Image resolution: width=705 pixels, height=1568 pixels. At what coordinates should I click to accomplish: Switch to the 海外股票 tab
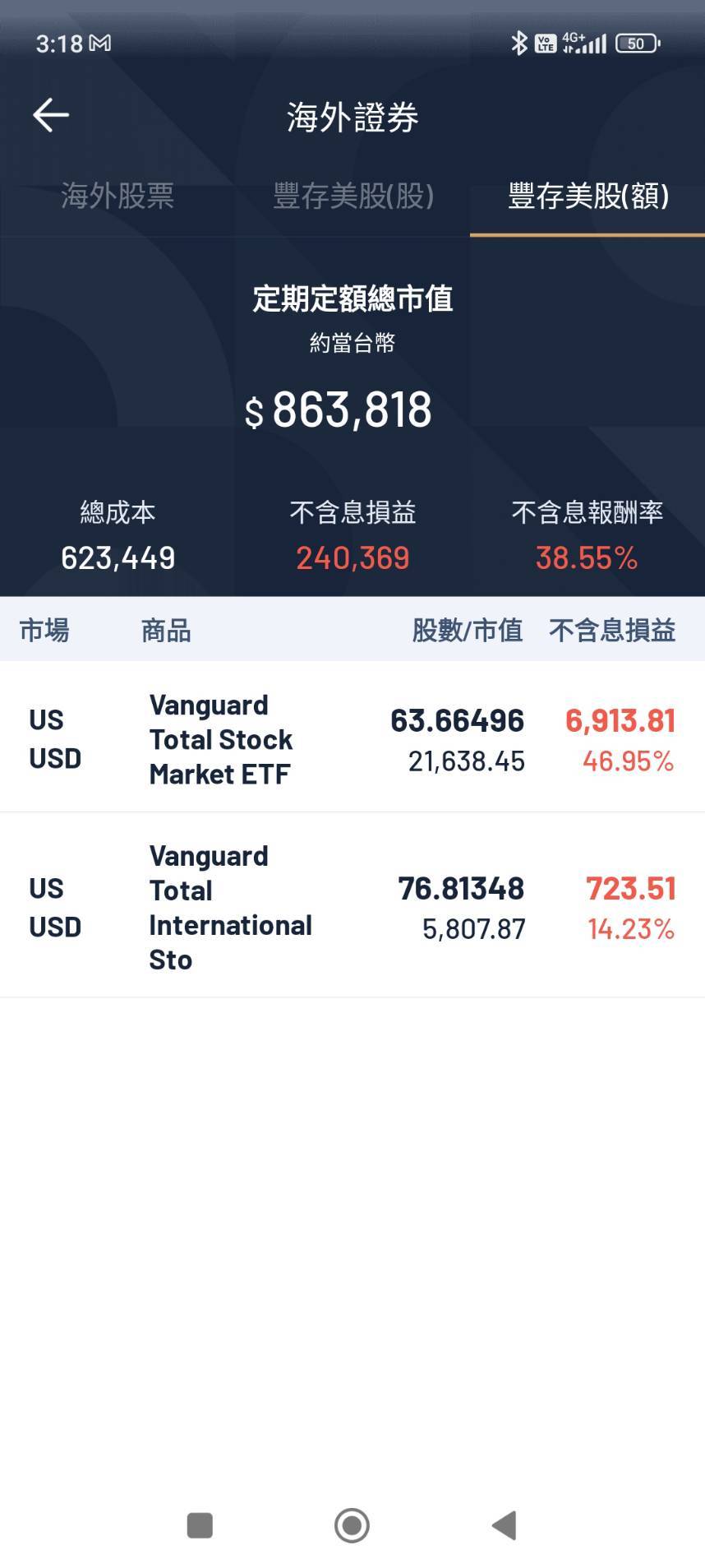coord(117,197)
